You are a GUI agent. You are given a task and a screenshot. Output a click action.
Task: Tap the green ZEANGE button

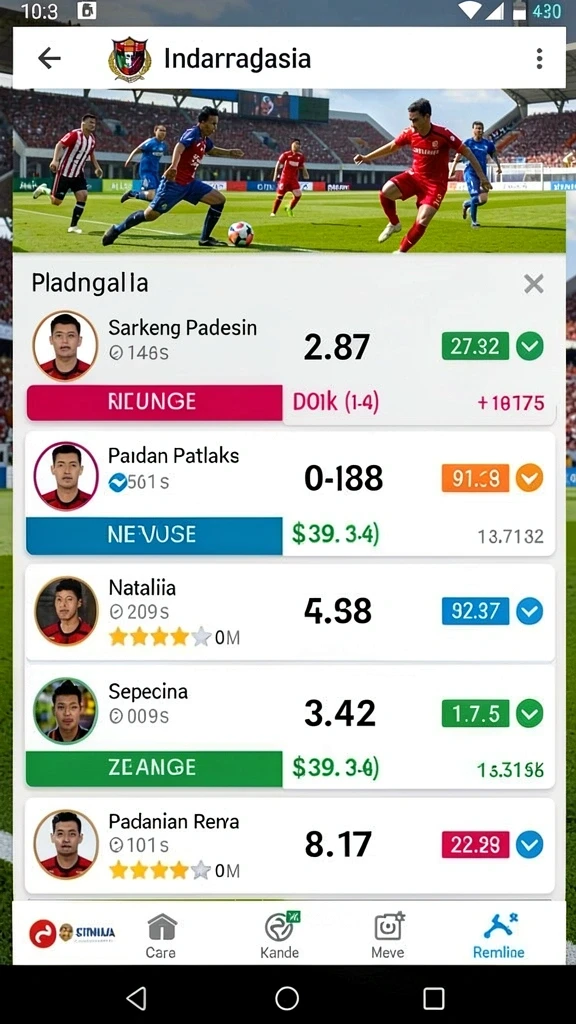(x=154, y=769)
